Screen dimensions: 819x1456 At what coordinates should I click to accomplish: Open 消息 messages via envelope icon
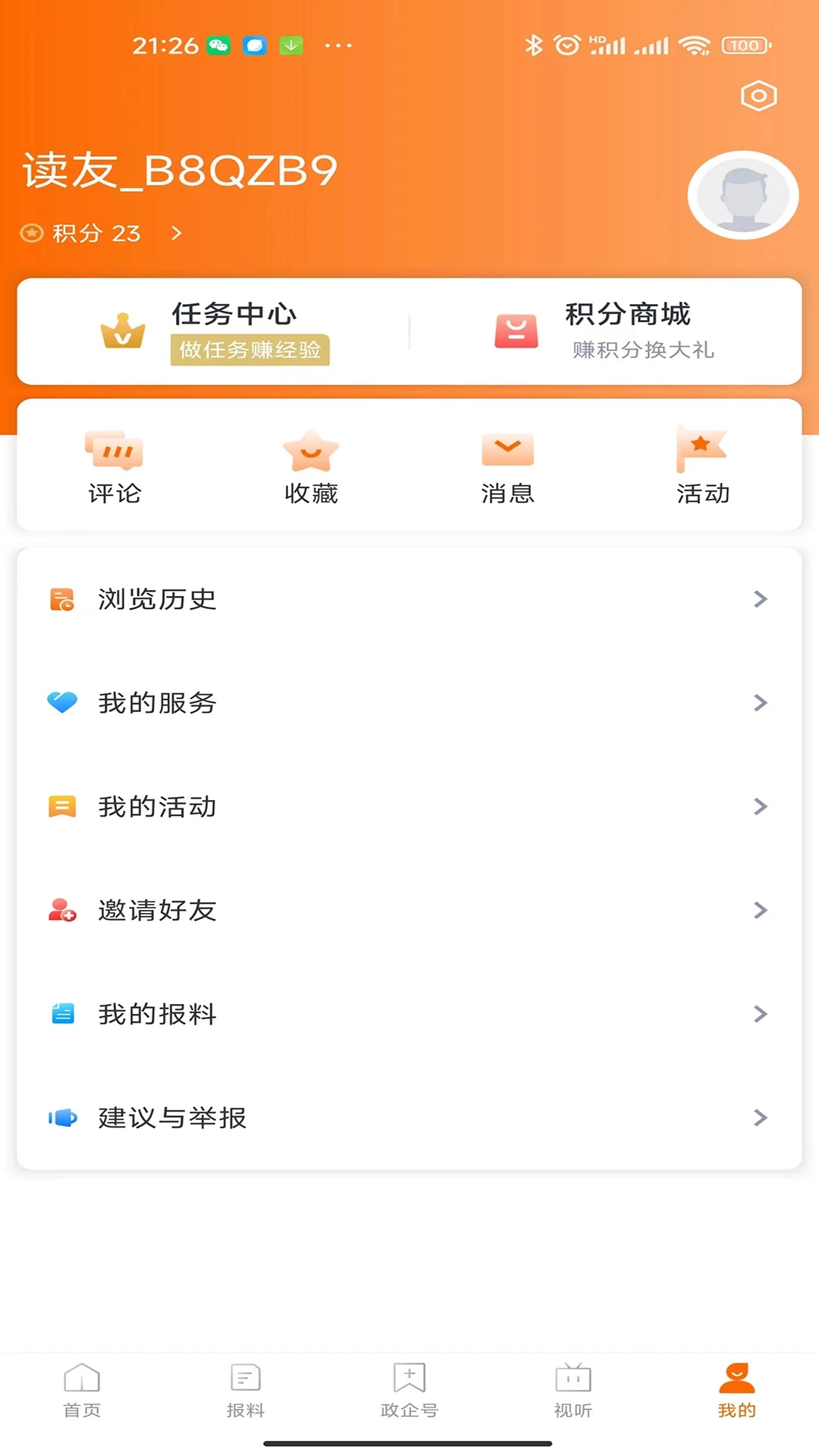(x=507, y=450)
